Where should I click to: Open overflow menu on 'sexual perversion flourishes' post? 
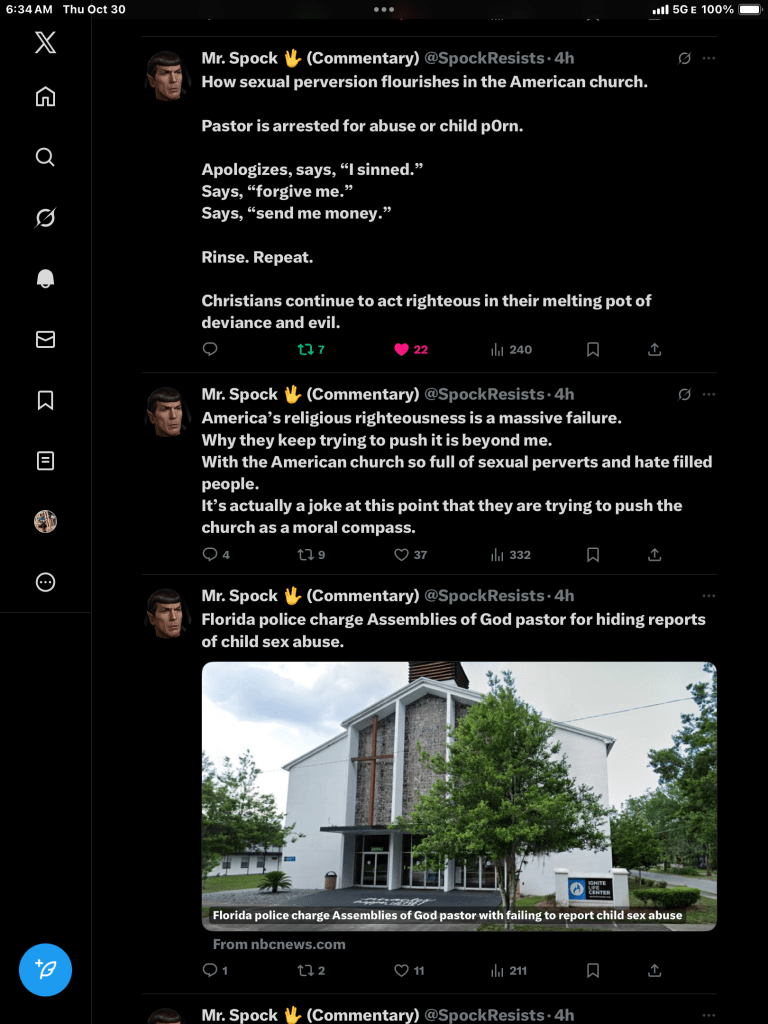pyautogui.click(x=709, y=58)
